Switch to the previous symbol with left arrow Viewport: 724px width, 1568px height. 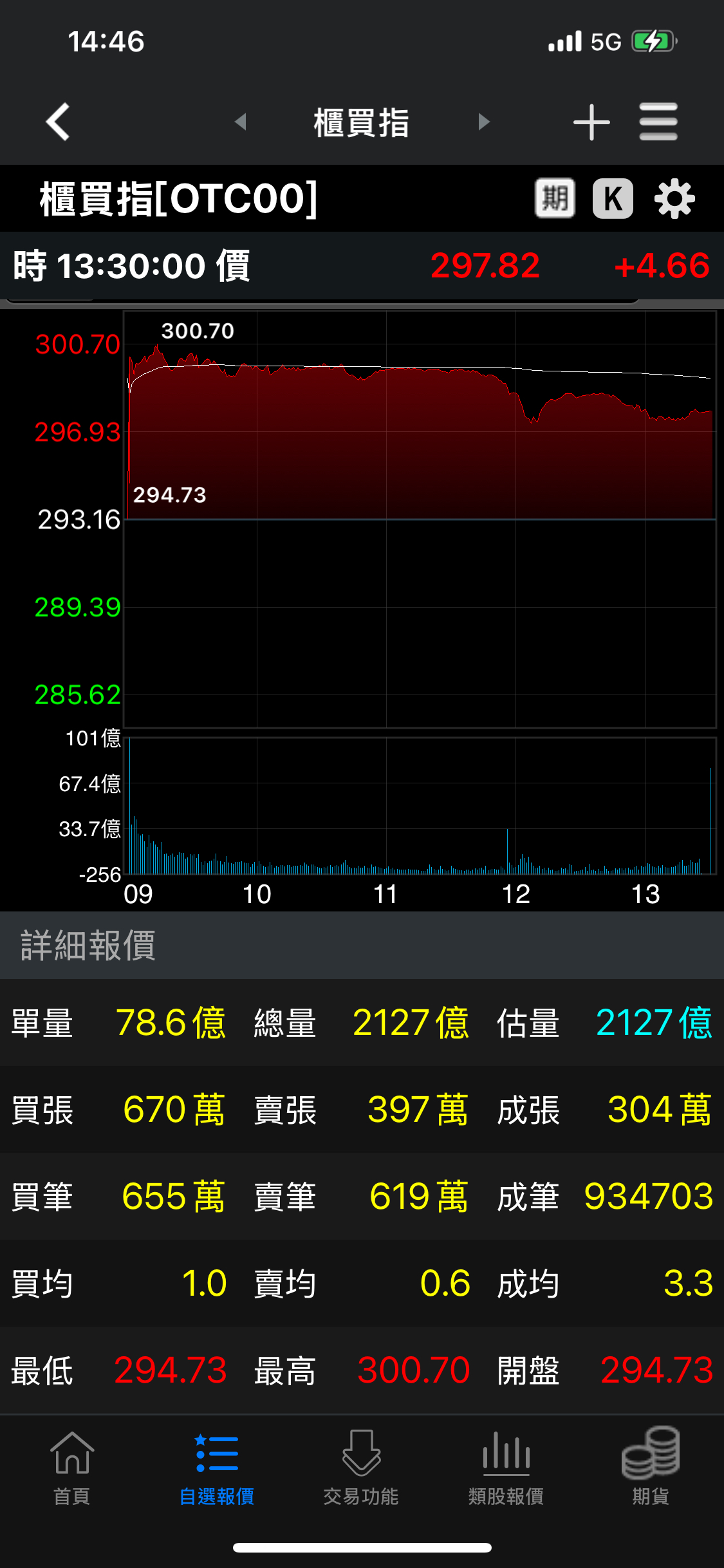point(241,122)
